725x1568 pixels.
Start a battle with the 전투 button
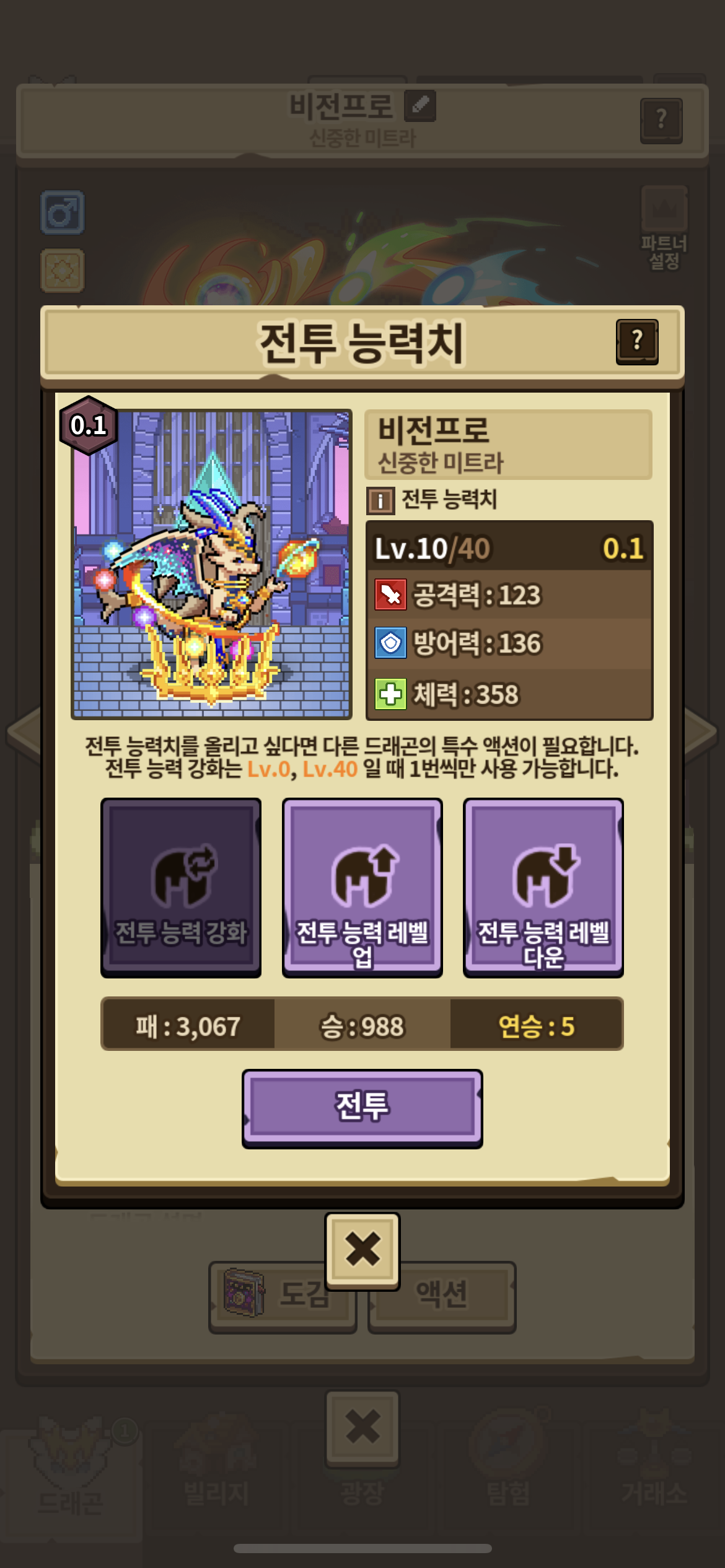[x=362, y=1107]
